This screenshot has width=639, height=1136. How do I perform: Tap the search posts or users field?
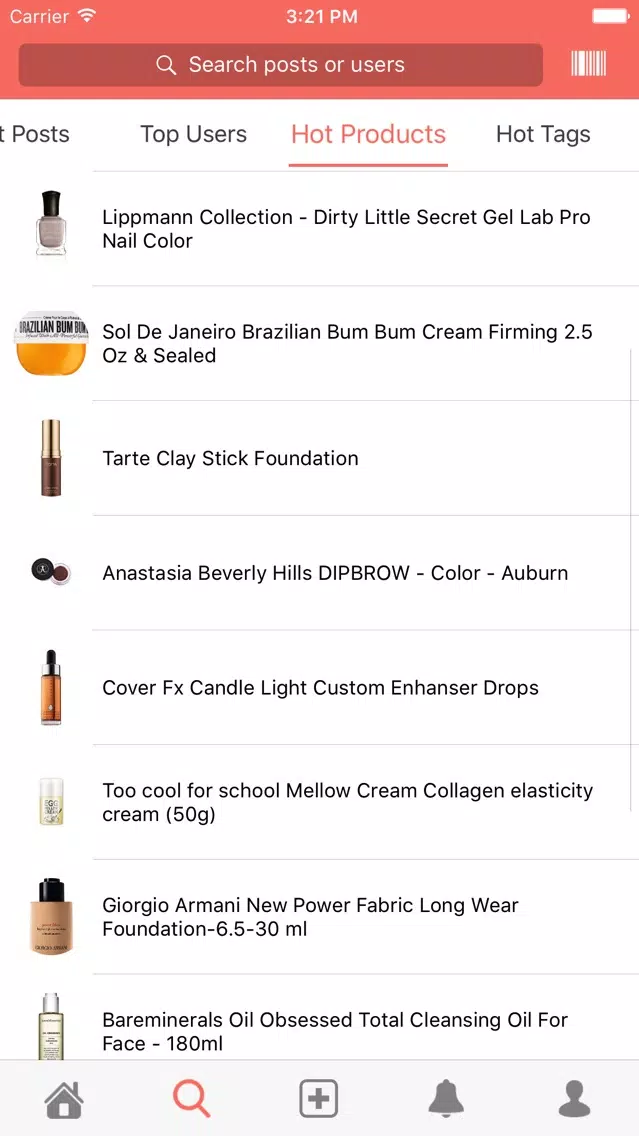pos(280,65)
